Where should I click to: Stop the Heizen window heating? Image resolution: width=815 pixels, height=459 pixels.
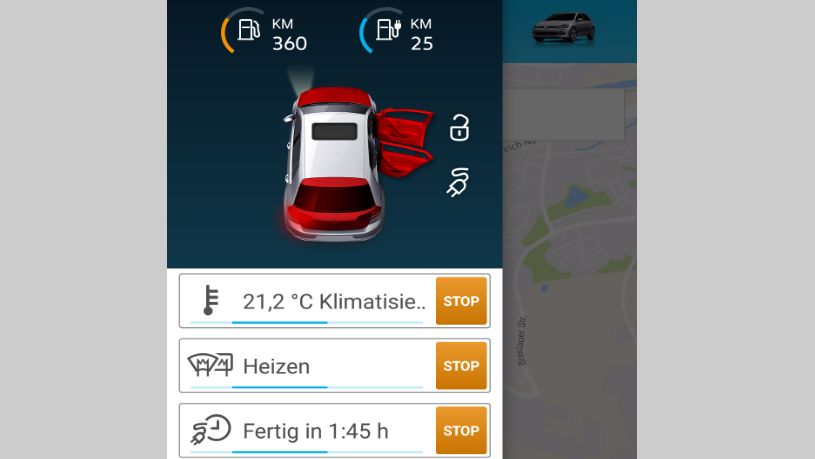(x=461, y=366)
